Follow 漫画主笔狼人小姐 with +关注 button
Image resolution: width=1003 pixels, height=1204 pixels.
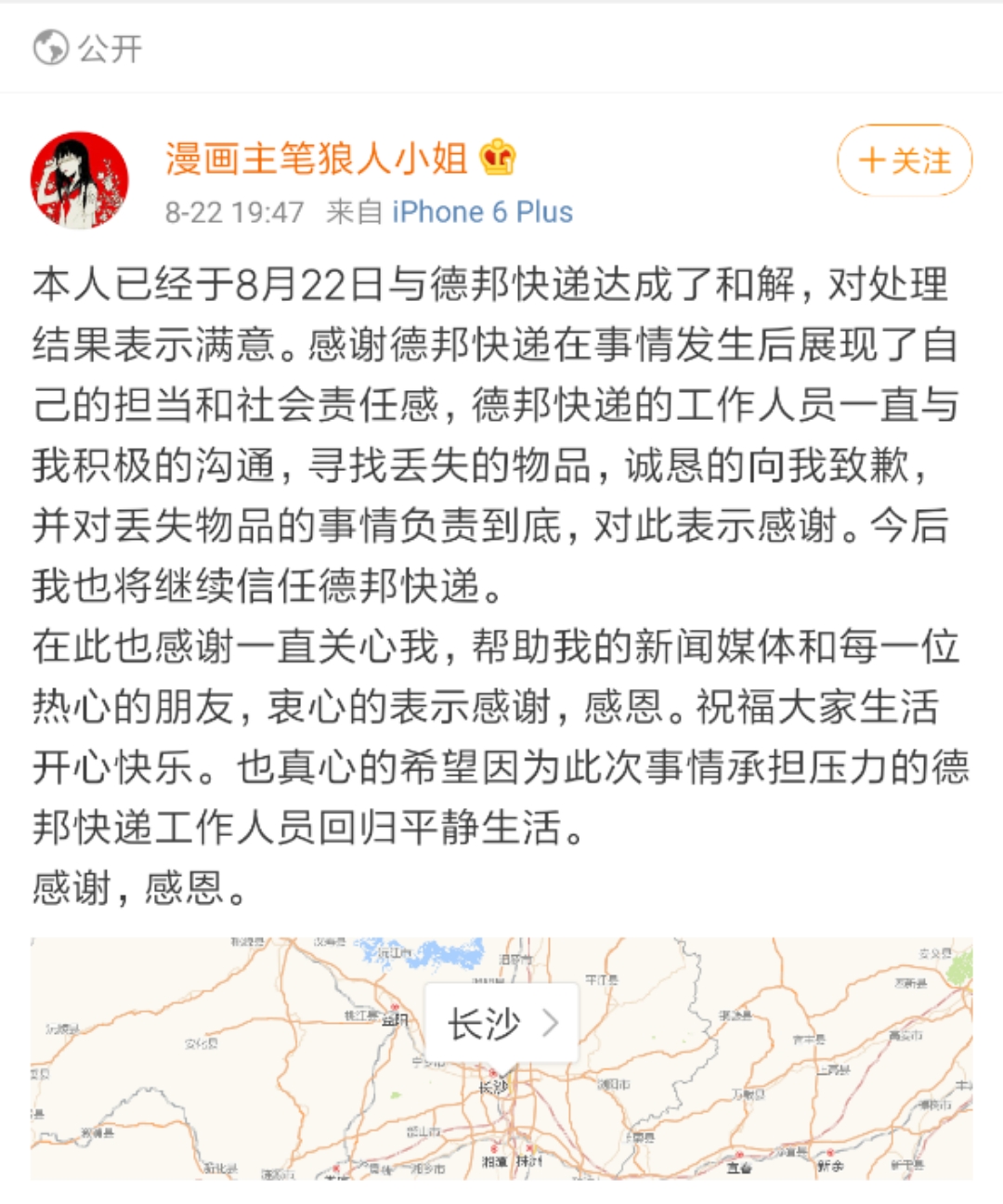(x=904, y=161)
